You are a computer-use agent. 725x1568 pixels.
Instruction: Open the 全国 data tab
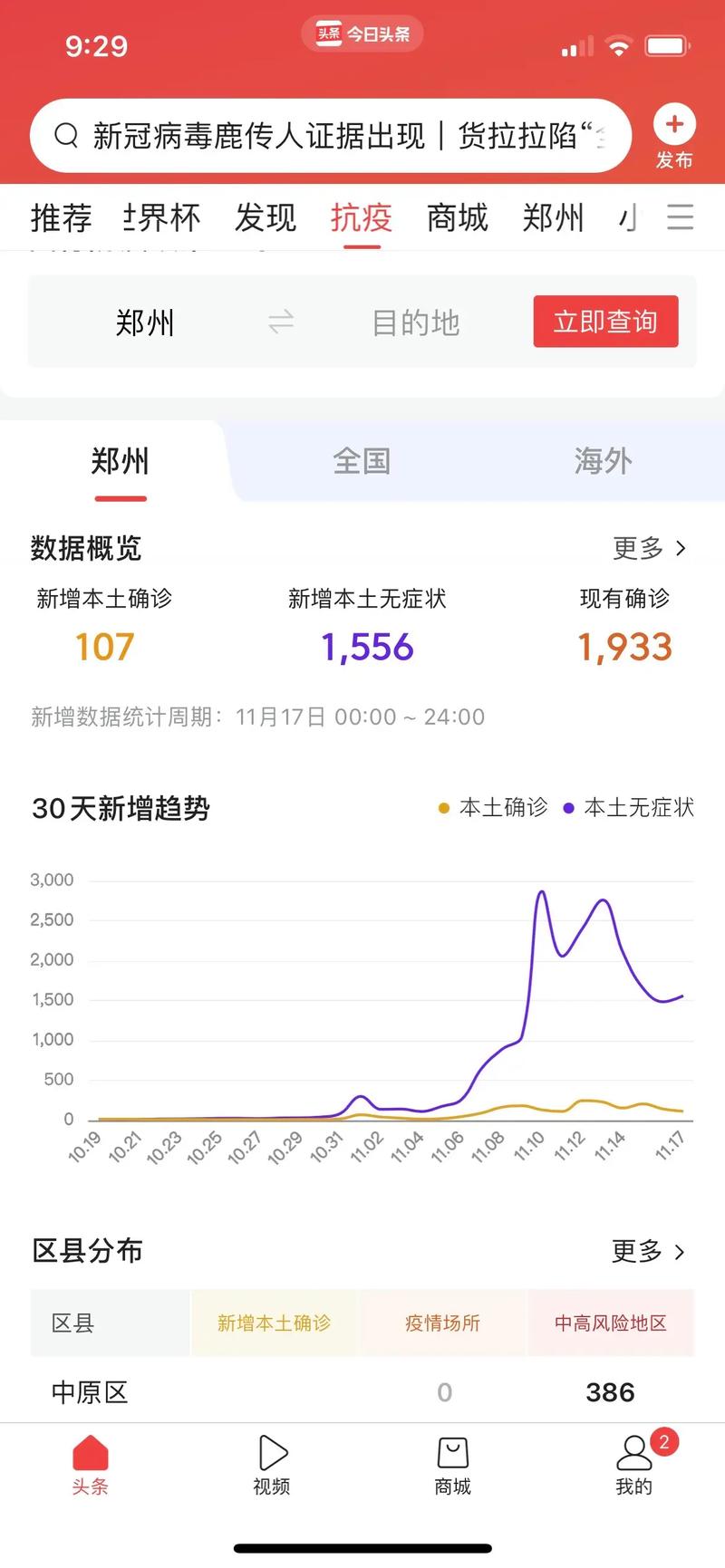coord(362,461)
